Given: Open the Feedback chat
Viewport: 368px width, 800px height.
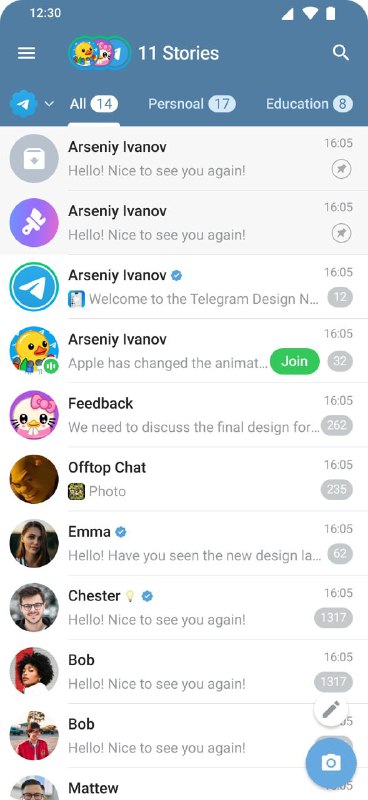Looking at the screenshot, I should pyautogui.click(x=184, y=415).
